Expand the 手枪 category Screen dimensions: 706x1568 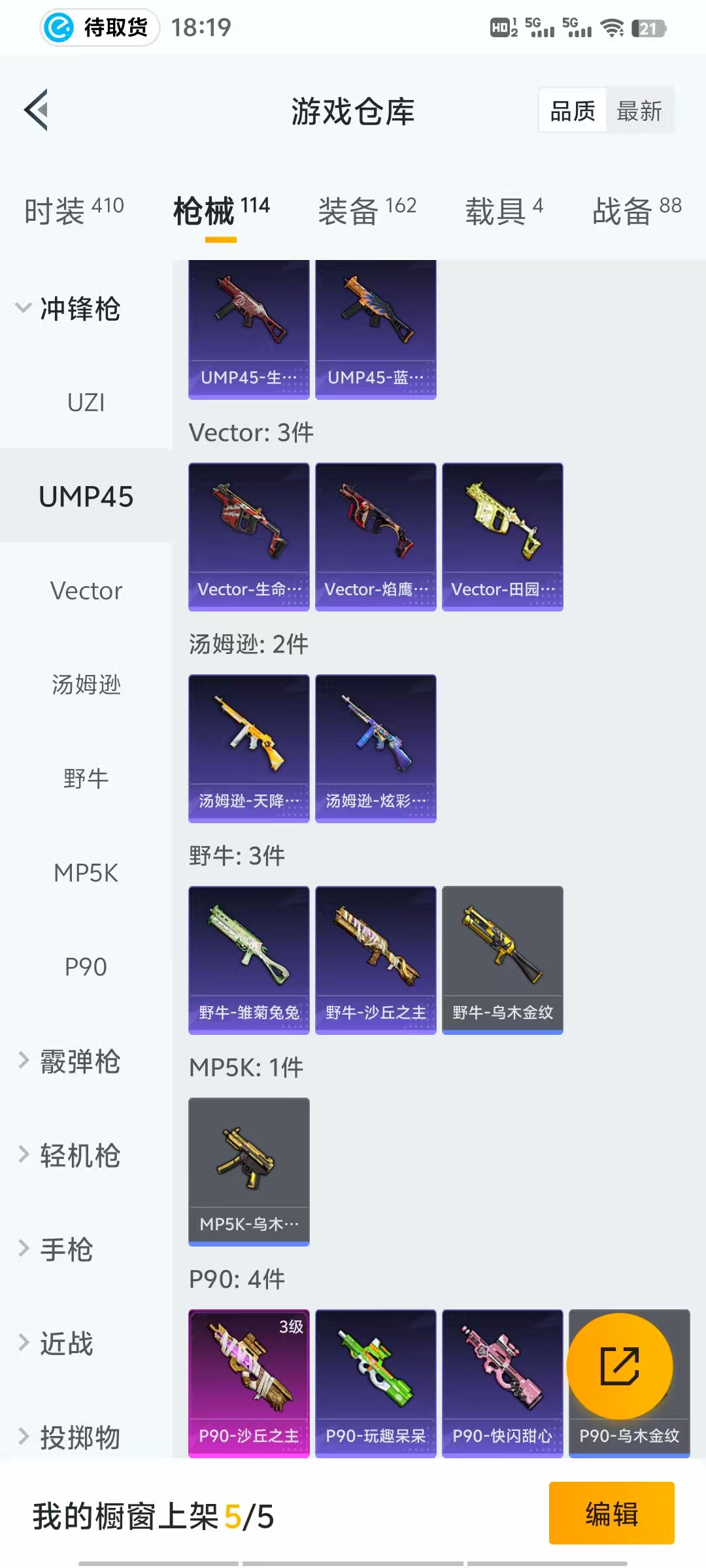55,1249
